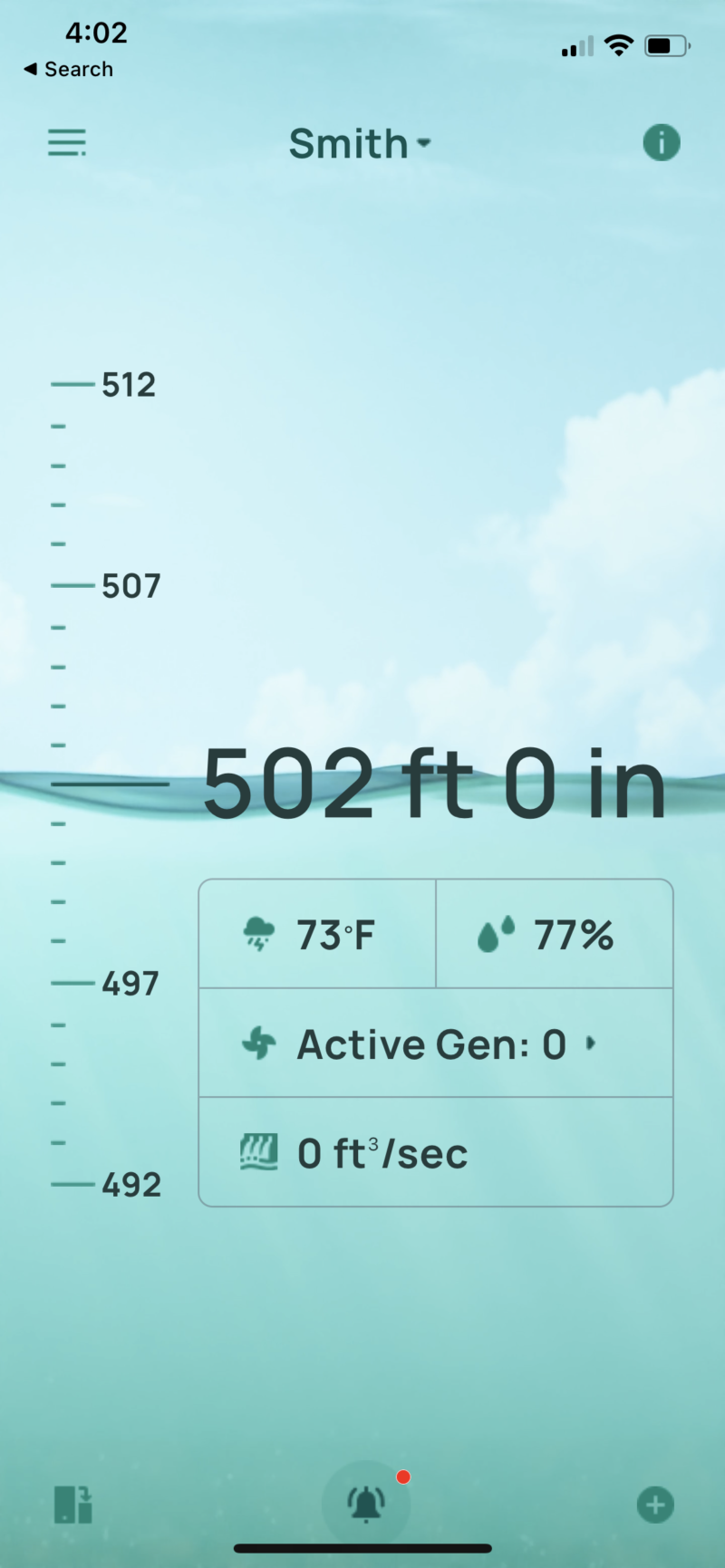The image size is (725, 1568).
Task: Expand the Active Gen details
Action: tap(435, 1044)
